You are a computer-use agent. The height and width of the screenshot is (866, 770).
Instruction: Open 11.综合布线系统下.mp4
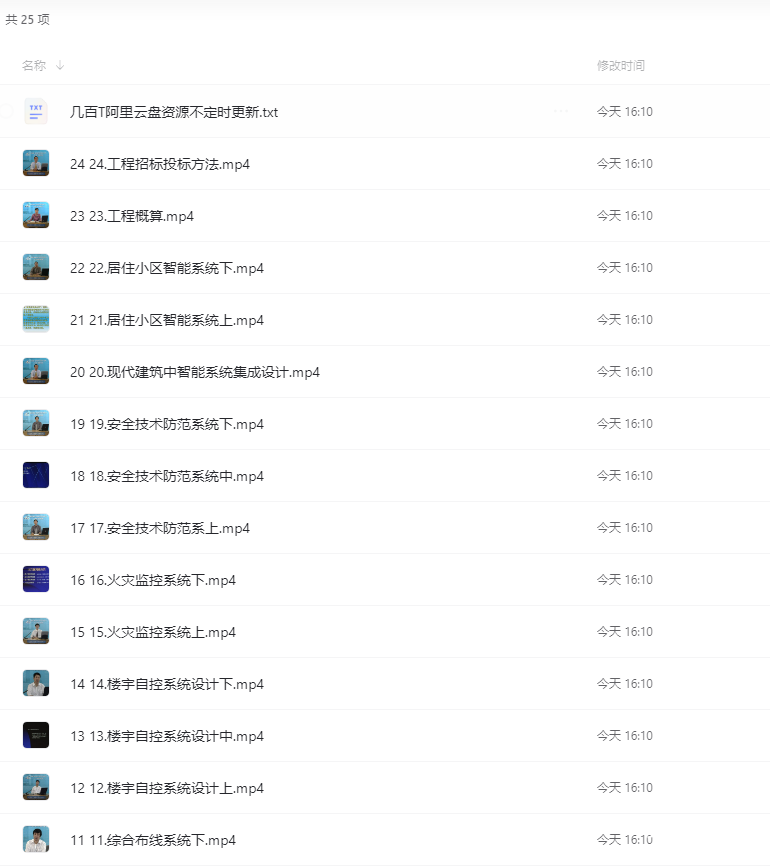point(153,840)
